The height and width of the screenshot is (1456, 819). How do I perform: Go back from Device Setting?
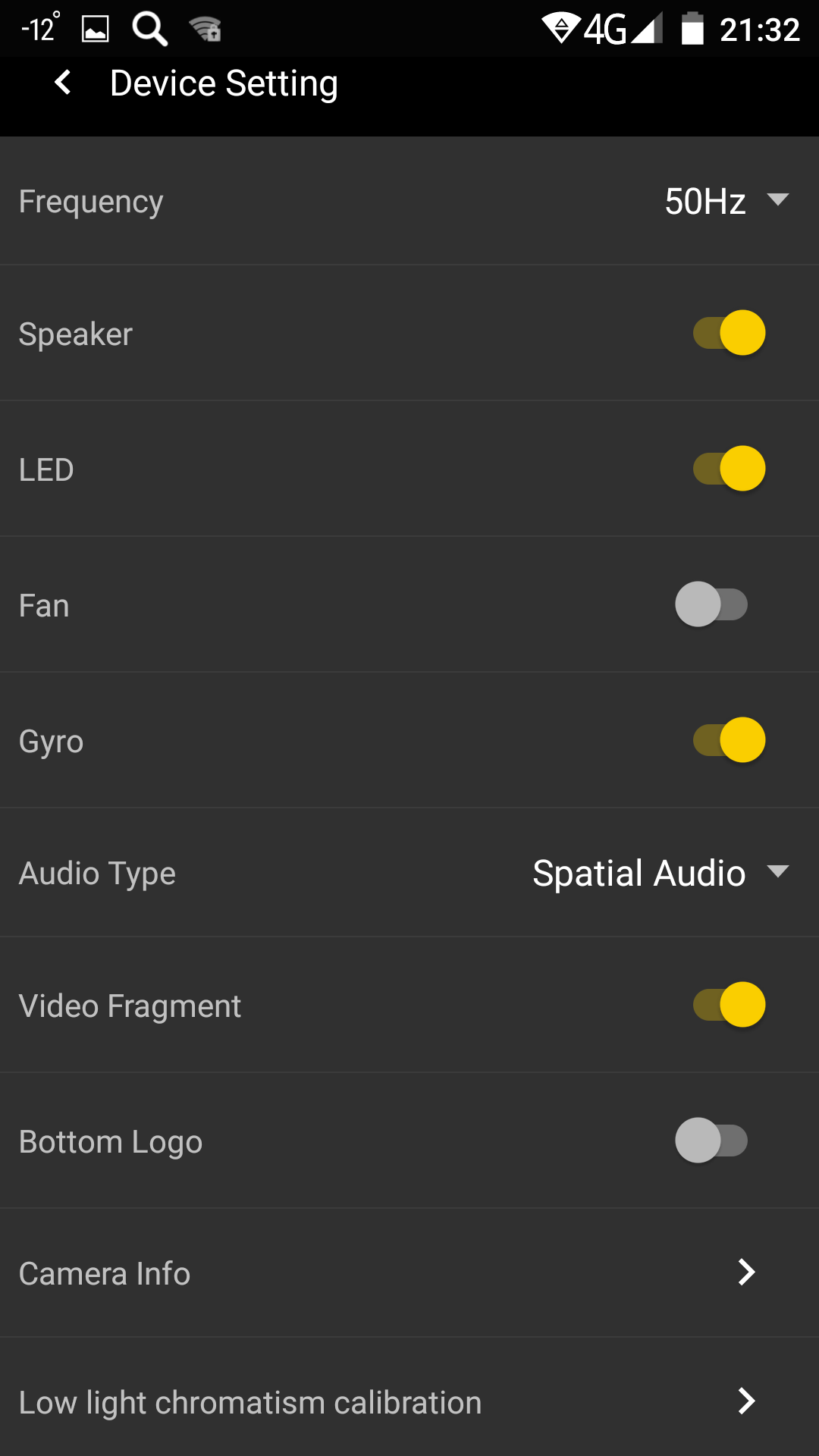[x=64, y=83]
